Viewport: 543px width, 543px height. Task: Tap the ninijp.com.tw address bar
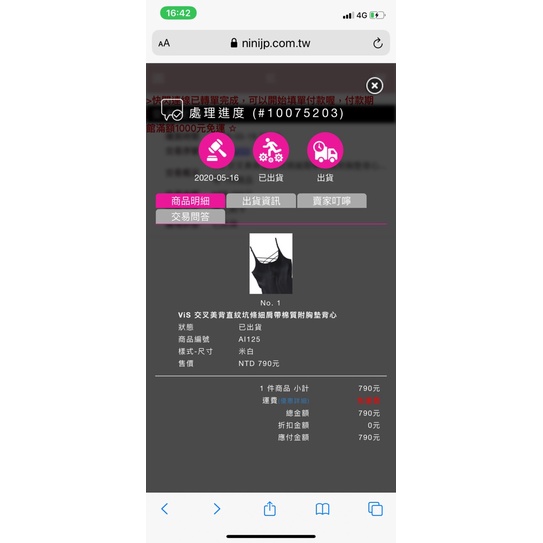(271, 43)
